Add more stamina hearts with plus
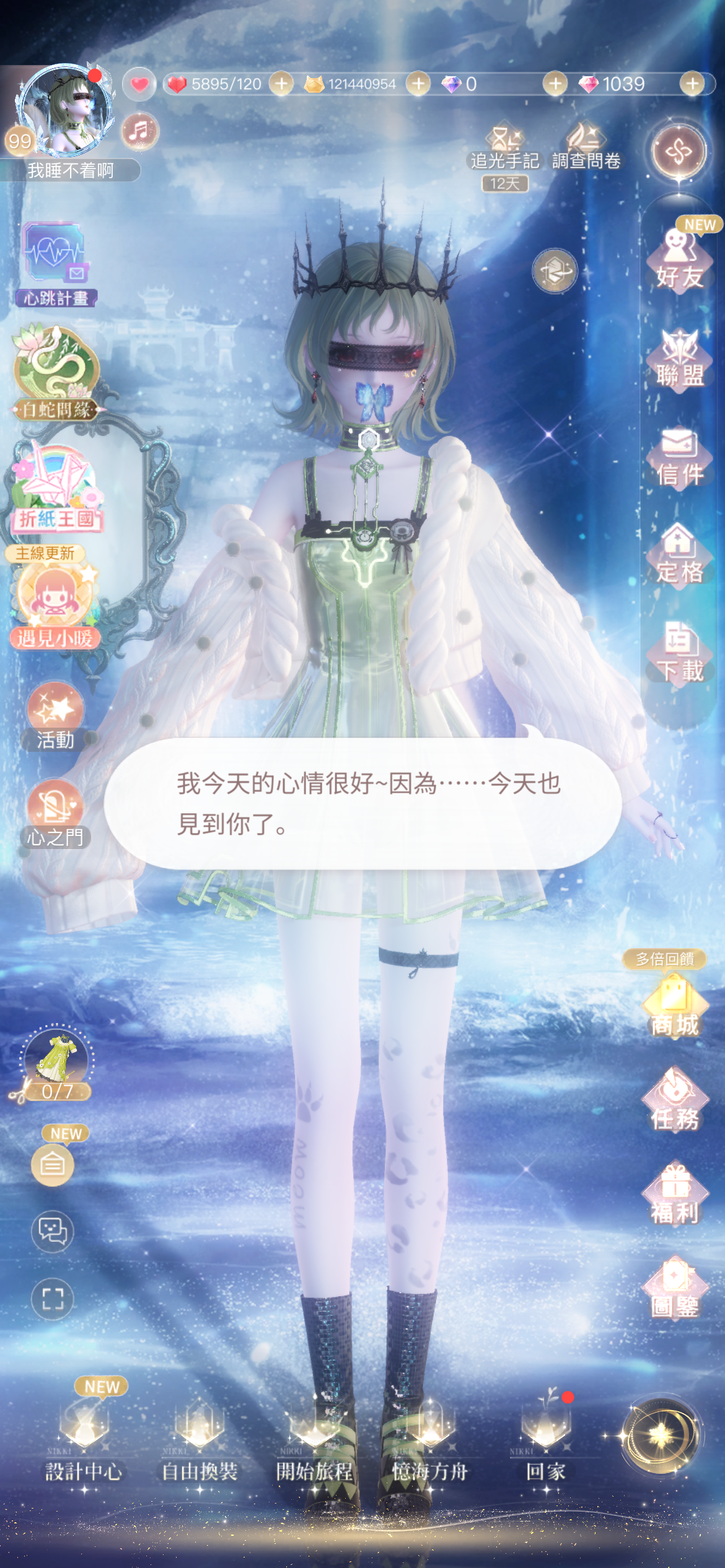The image size is (725, 1568). click(281, 84)
